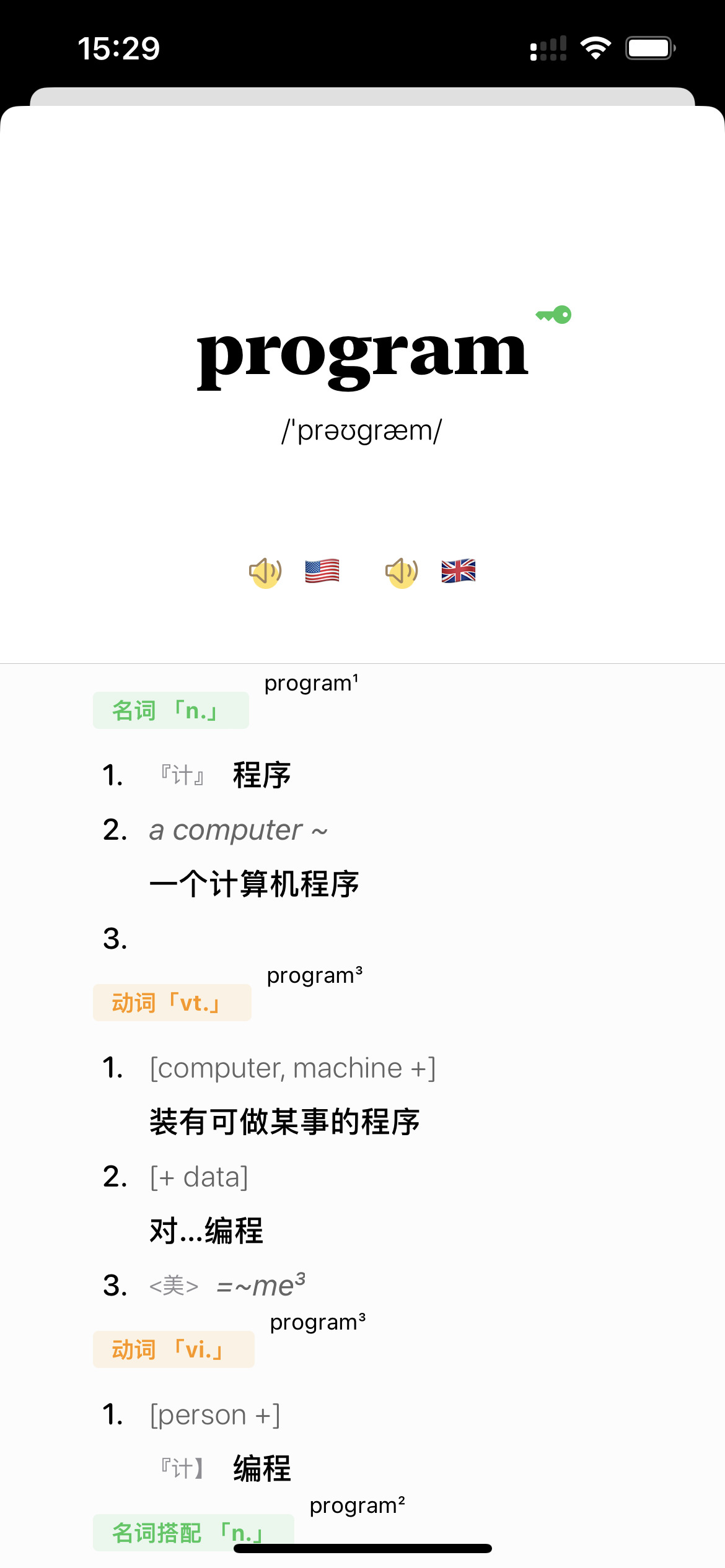Play the British pronunciation audio
The height and width of the screenshot is (1568, 725).
pyautogui.click(x=402, y=572)
